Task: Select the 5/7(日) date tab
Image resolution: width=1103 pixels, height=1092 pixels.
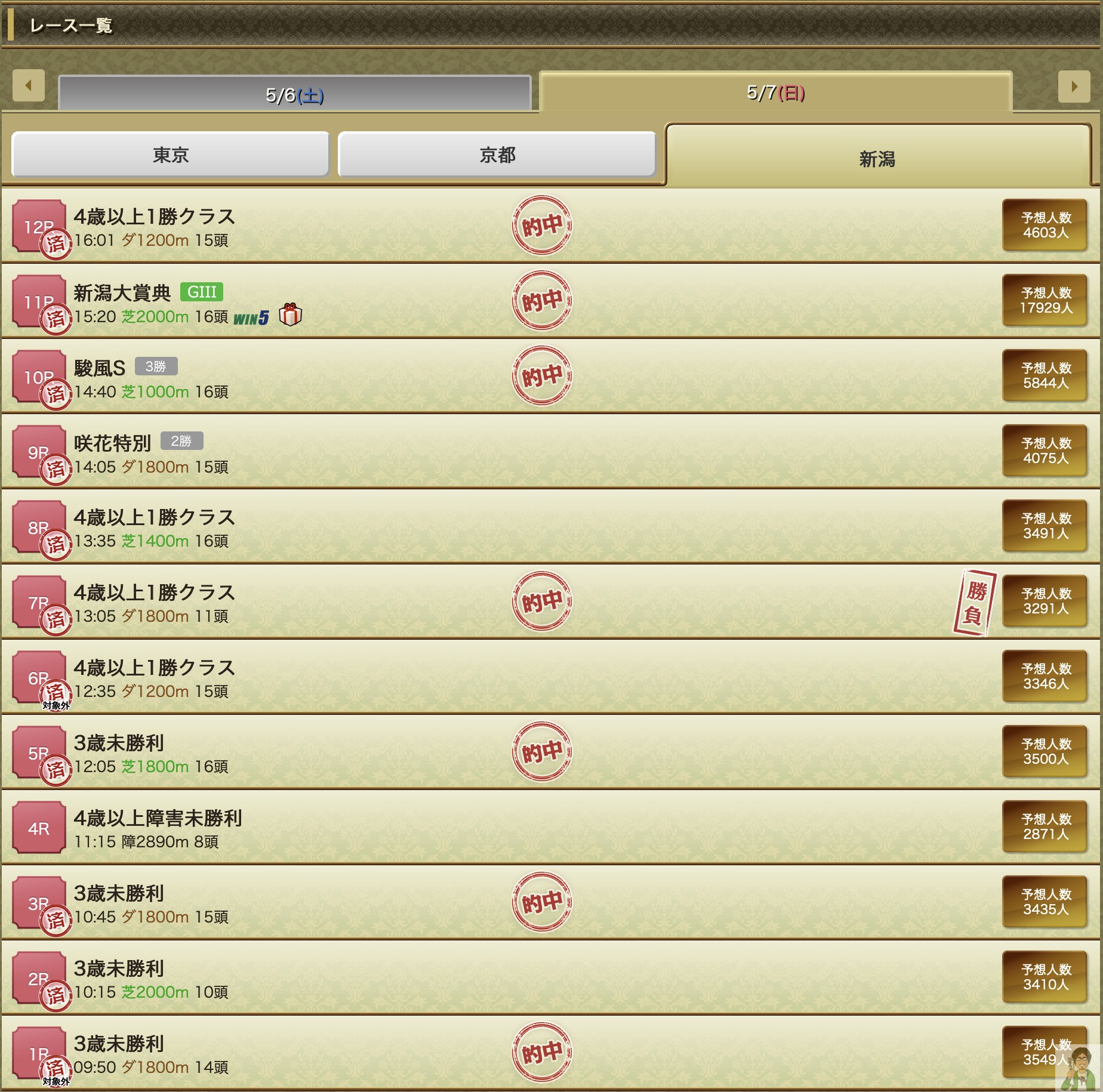Action: tap(775, 92)
